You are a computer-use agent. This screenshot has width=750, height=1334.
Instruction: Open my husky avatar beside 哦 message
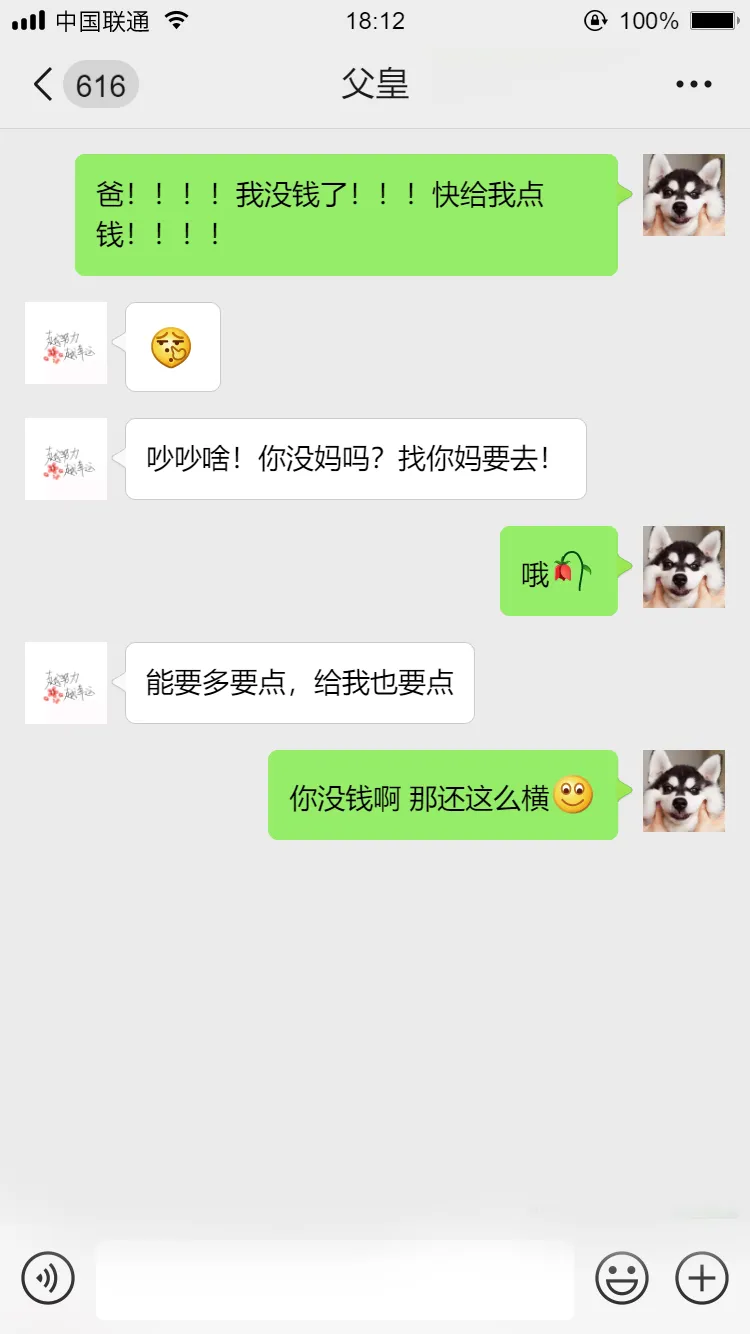pyautogui.click(x=683, y=567)
